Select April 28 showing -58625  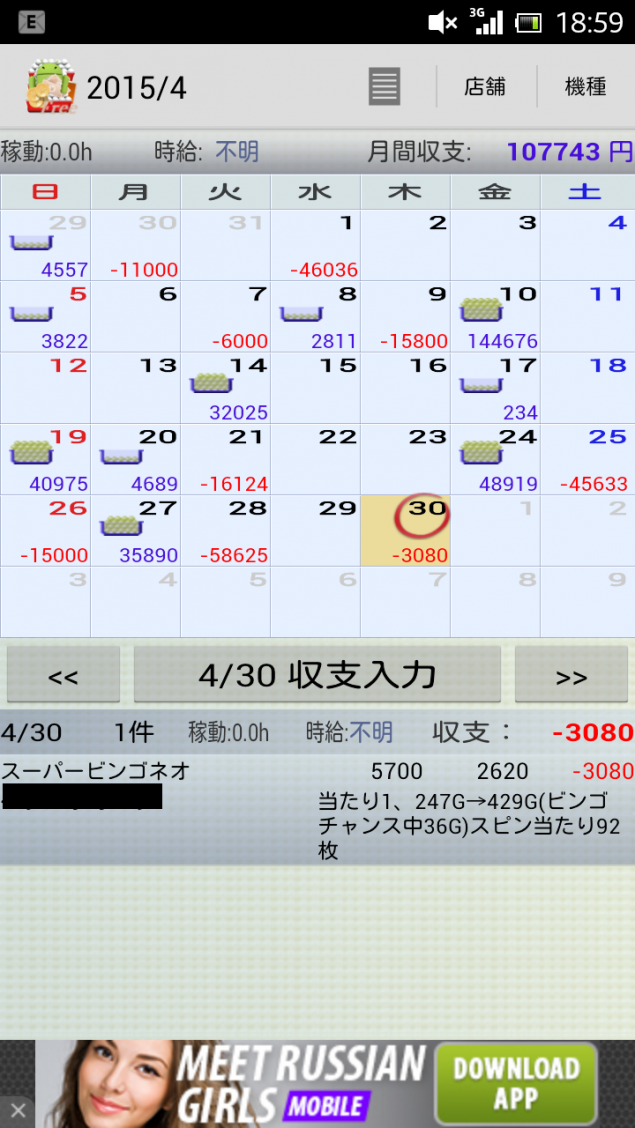click(225, 531)
